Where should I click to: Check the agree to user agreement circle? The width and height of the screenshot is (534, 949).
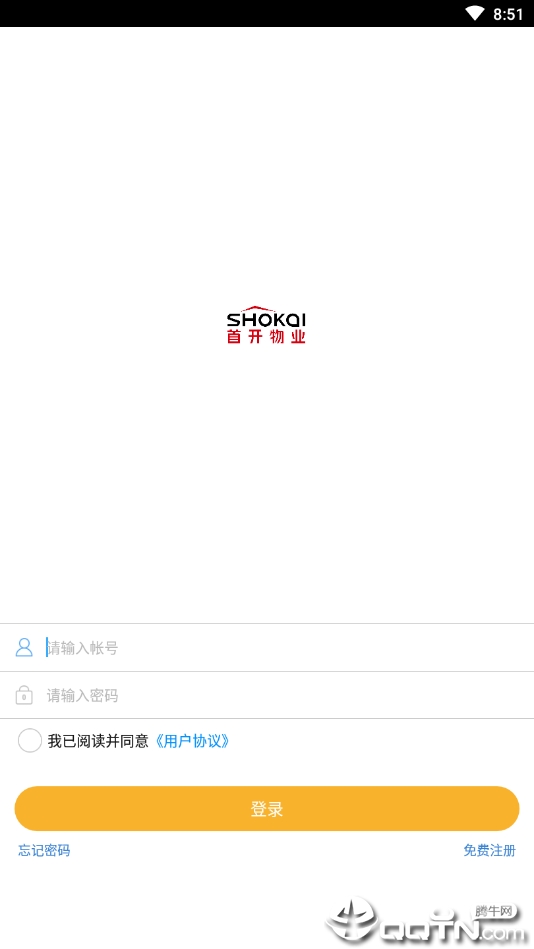pos(30,741)
